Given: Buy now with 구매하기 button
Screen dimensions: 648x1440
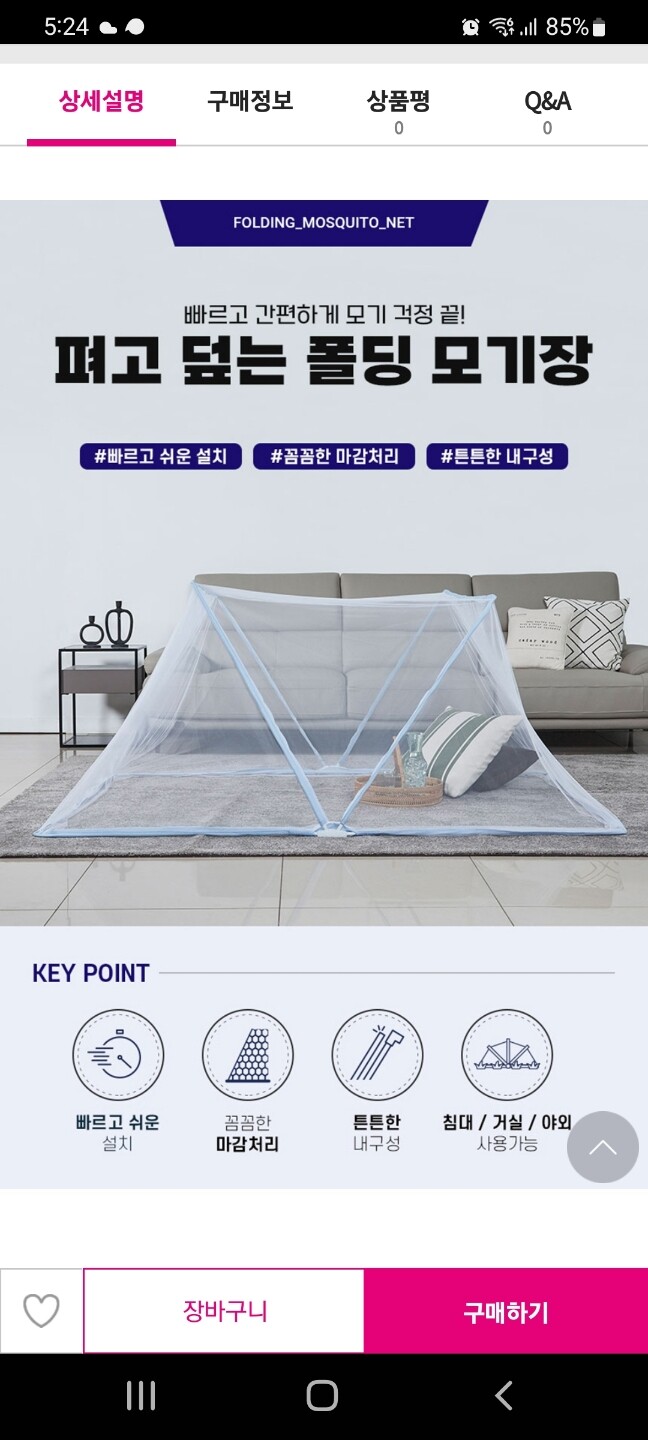Looking at the screenshot, I should [x=505, y=1311].
